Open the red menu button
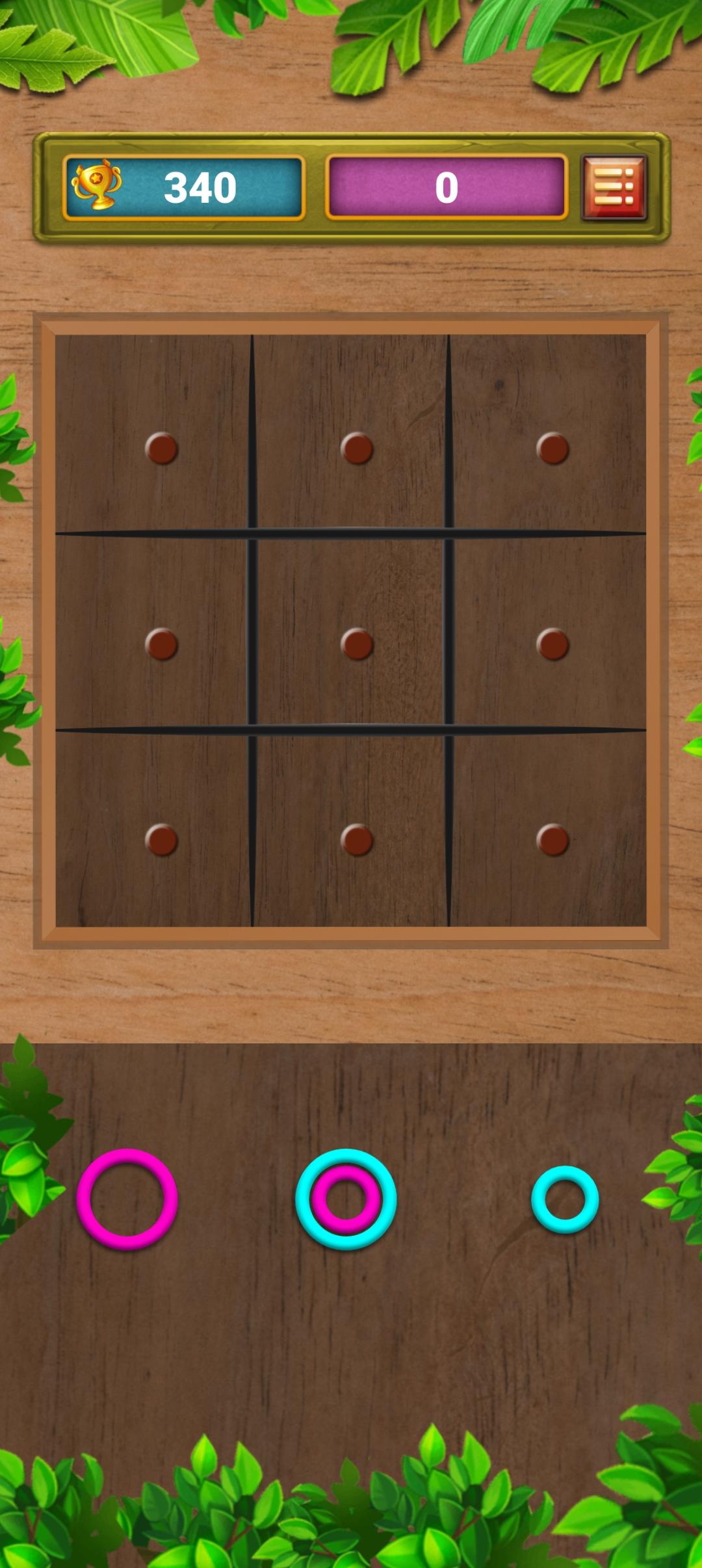Viewport: 702px width, 1568px height. point(614,188)
